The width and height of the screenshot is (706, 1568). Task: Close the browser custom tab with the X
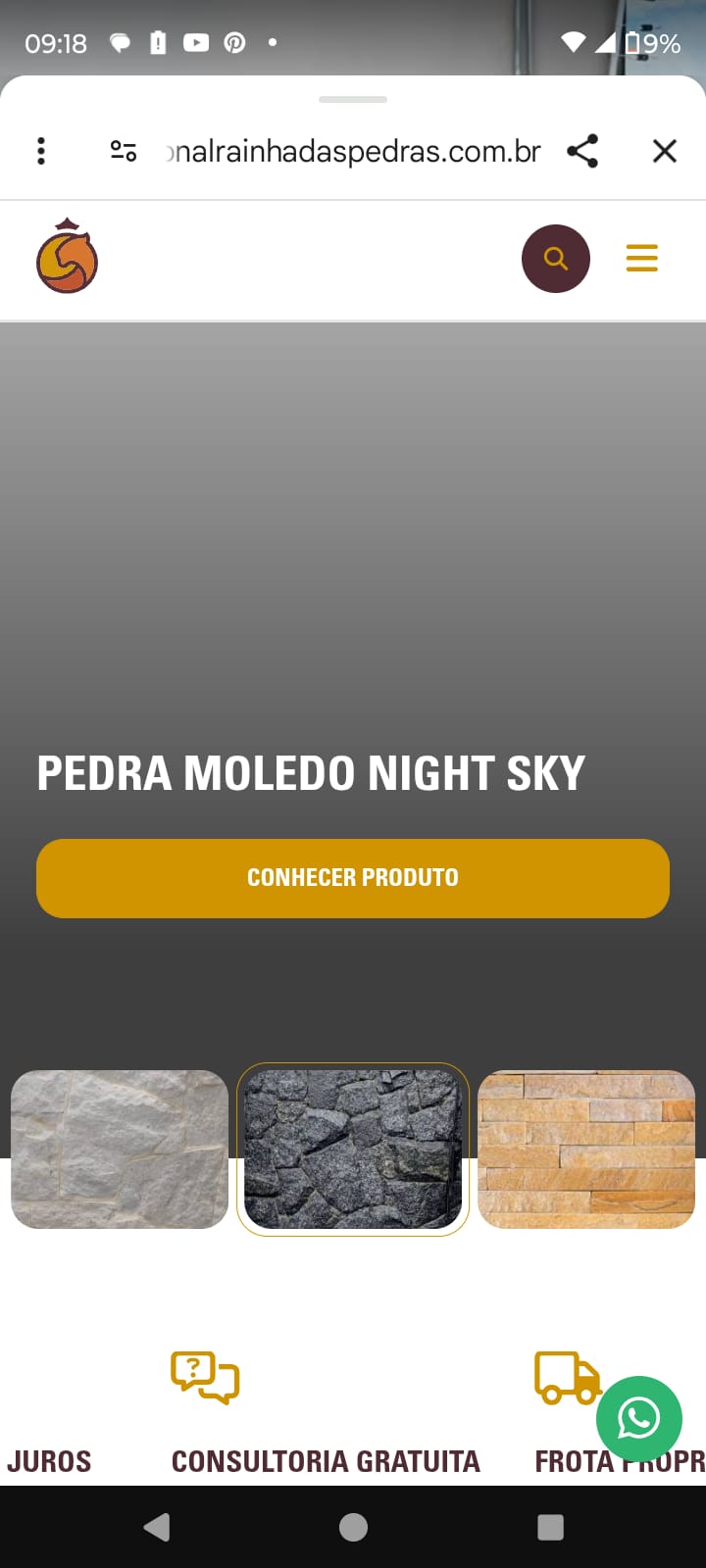[664, 151]
